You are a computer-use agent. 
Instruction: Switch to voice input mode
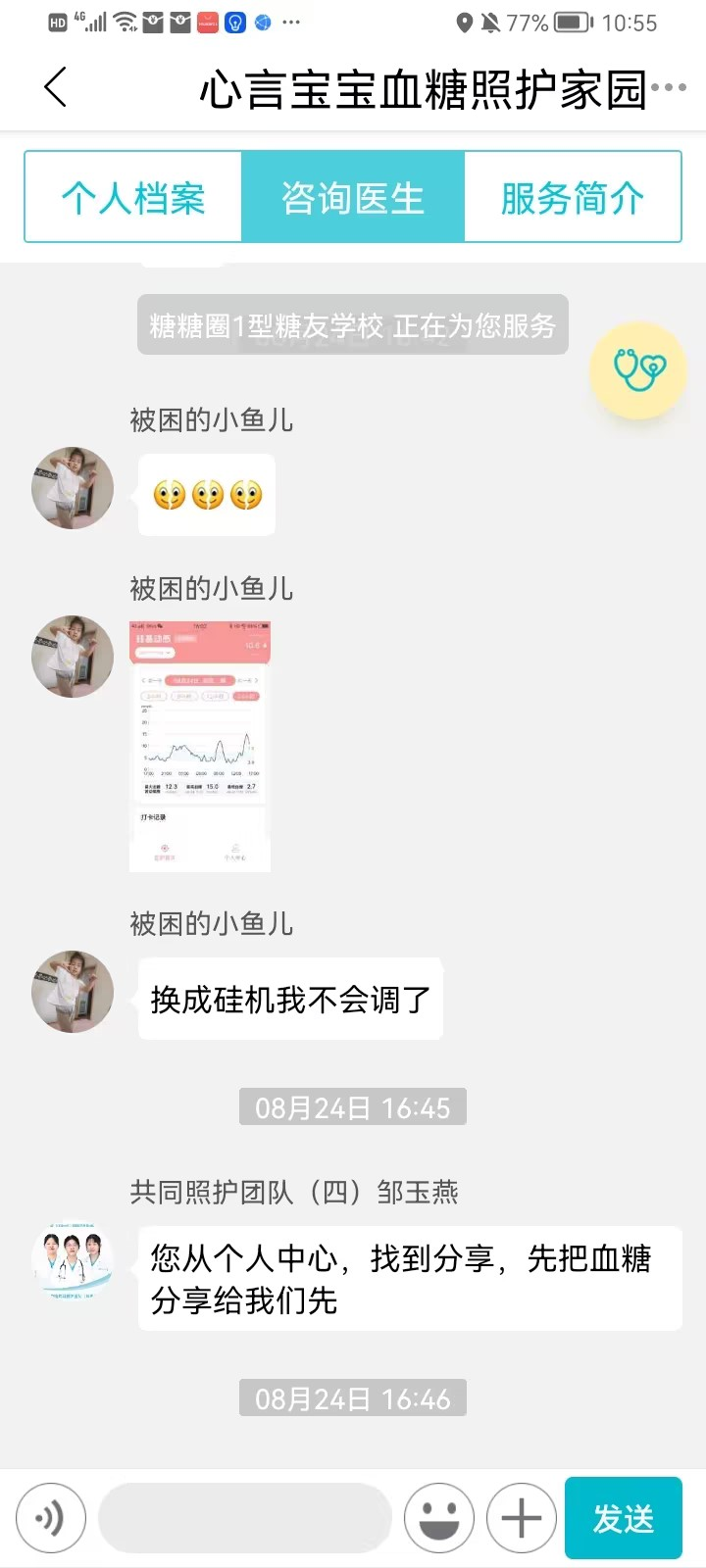[50, 1518]
